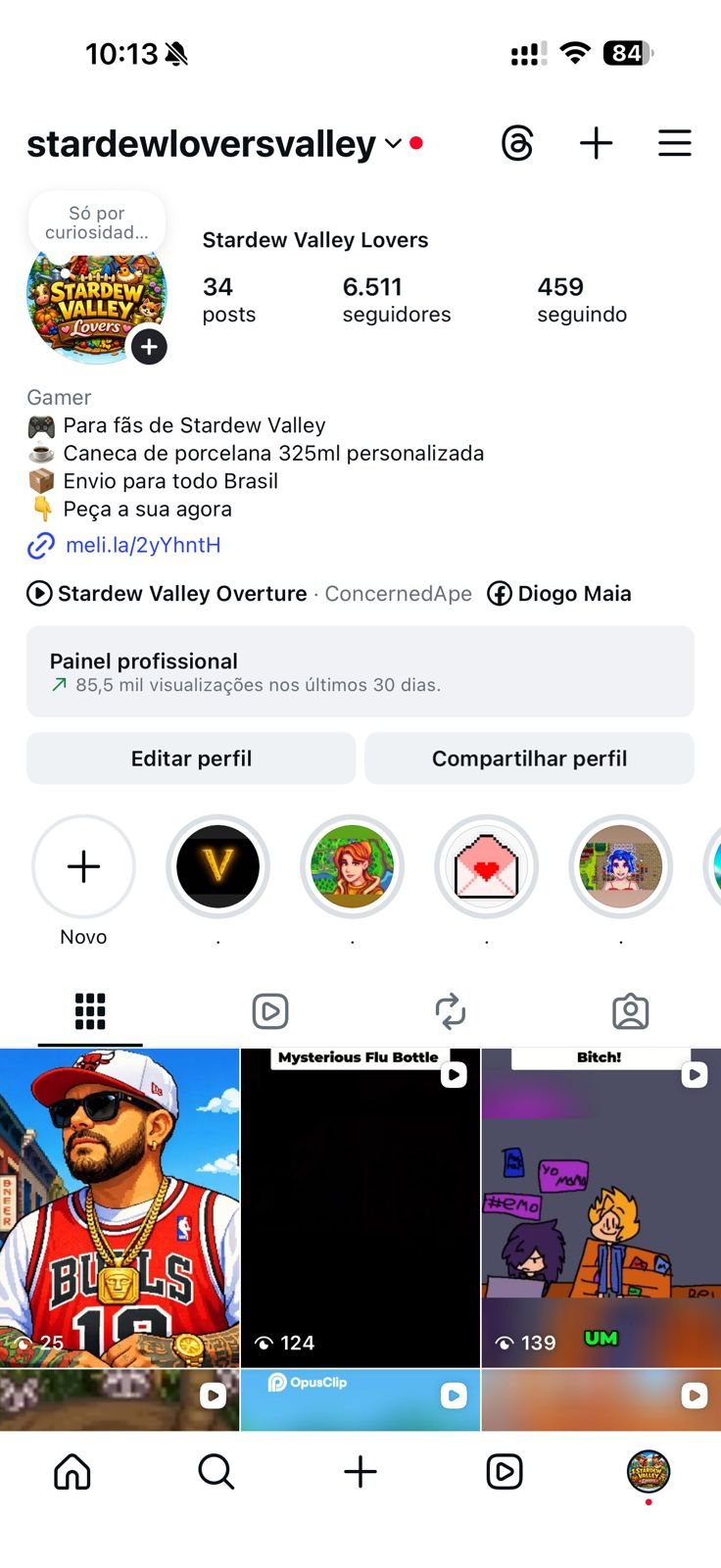The width and height of the screenshot is (721, 1568).
Task: Create a new post with the header plus
Action: pos(596,144)
